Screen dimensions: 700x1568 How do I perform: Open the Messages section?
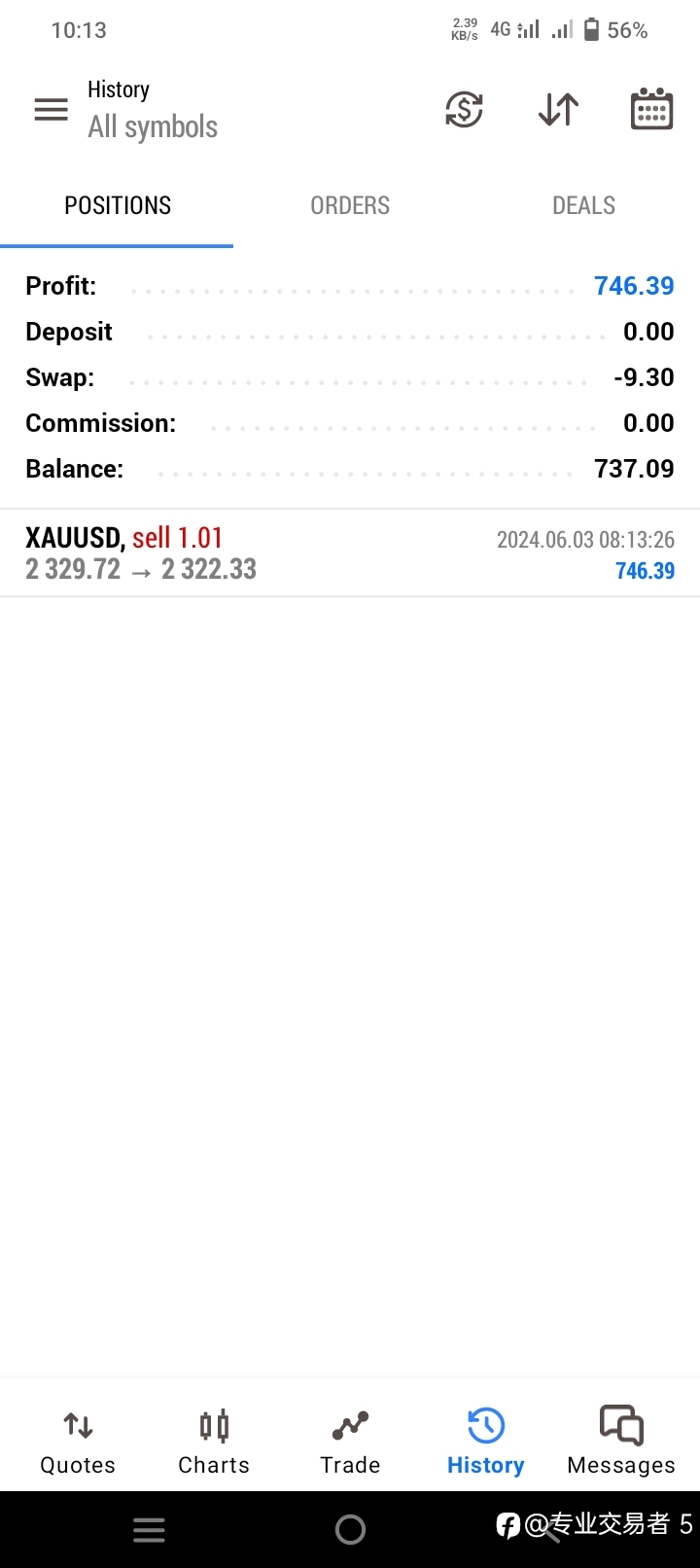point(621,1442)
